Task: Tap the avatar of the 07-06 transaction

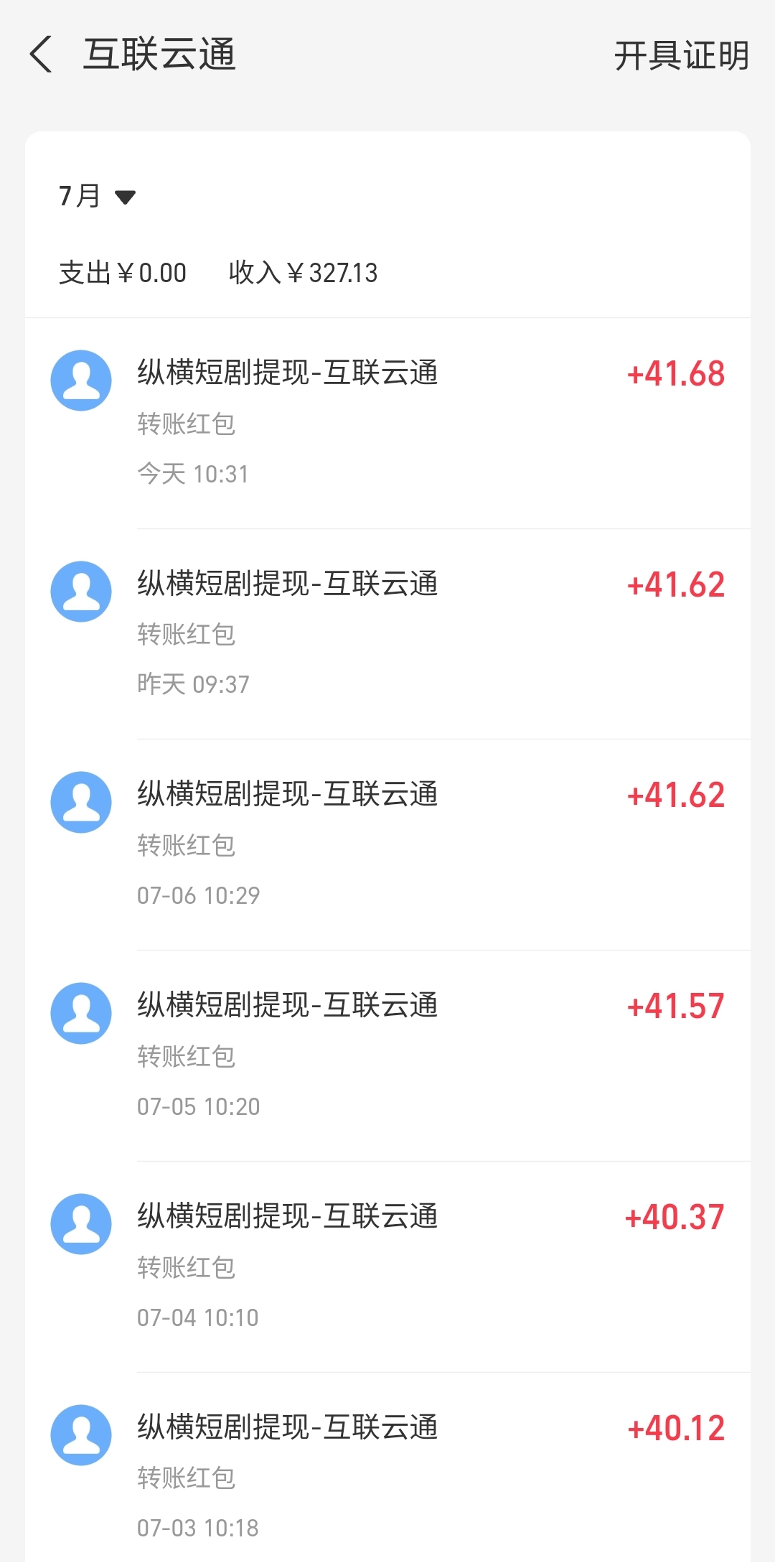Action: coord(81,801)
